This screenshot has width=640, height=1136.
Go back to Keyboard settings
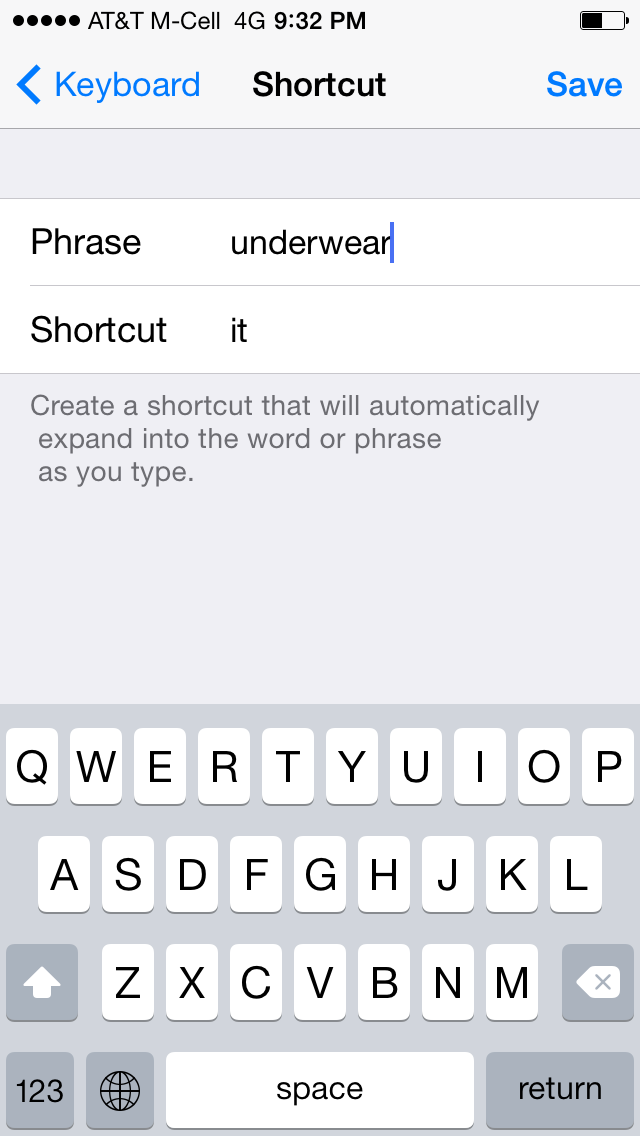coord(109,85)
